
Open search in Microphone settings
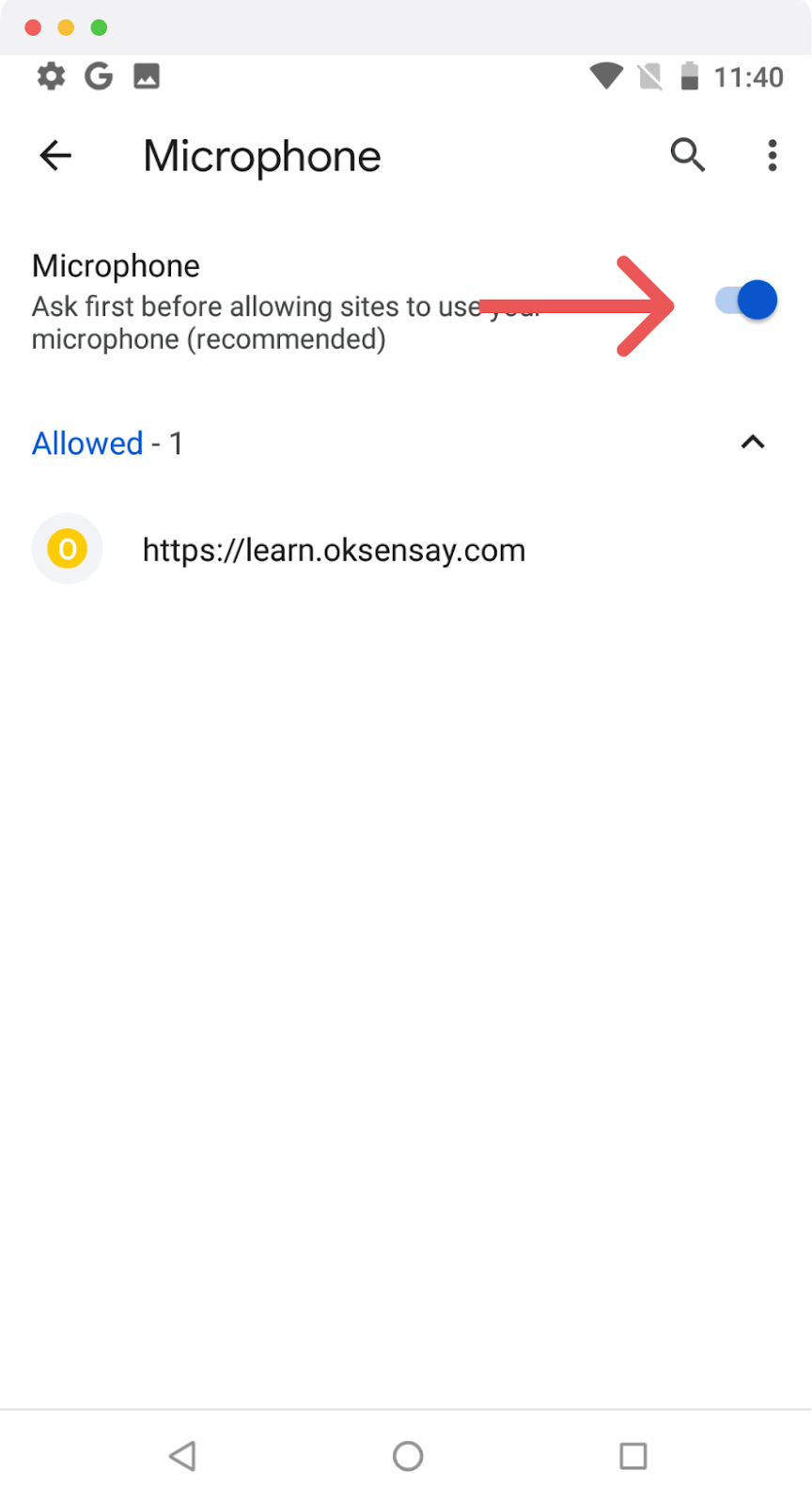click(x=687, y=155)
